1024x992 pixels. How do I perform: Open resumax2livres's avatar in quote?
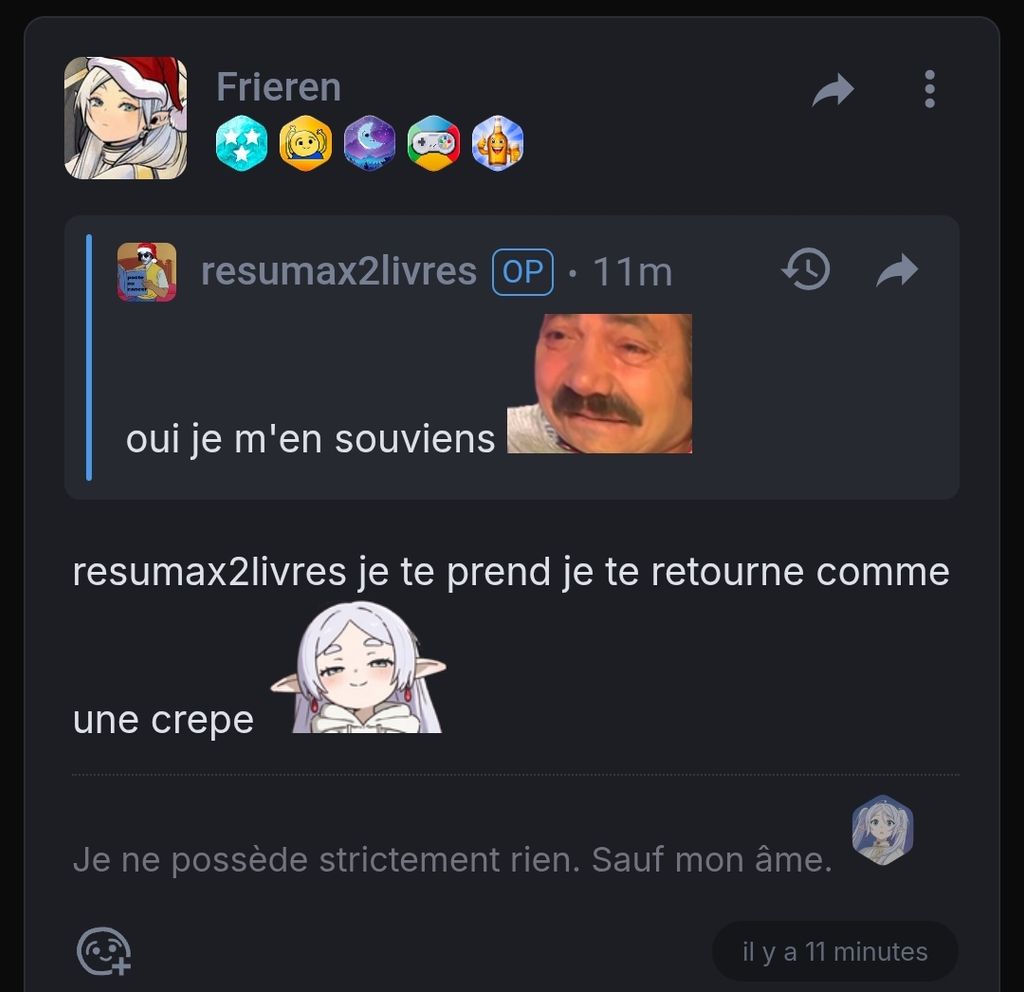pos(146,271)
